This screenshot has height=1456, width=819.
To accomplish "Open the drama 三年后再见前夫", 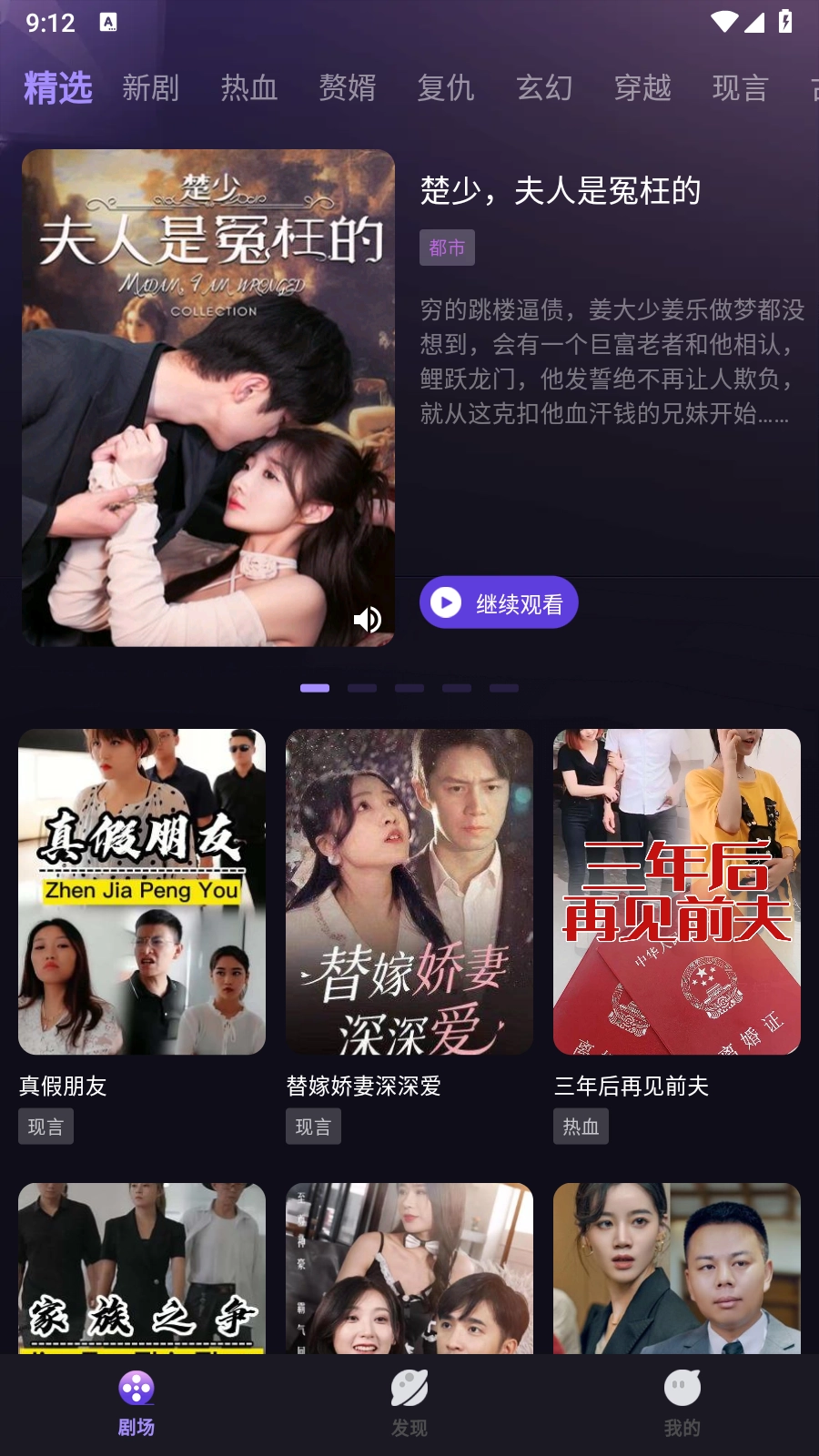I will pyautogui.click(x=677, y=892).
